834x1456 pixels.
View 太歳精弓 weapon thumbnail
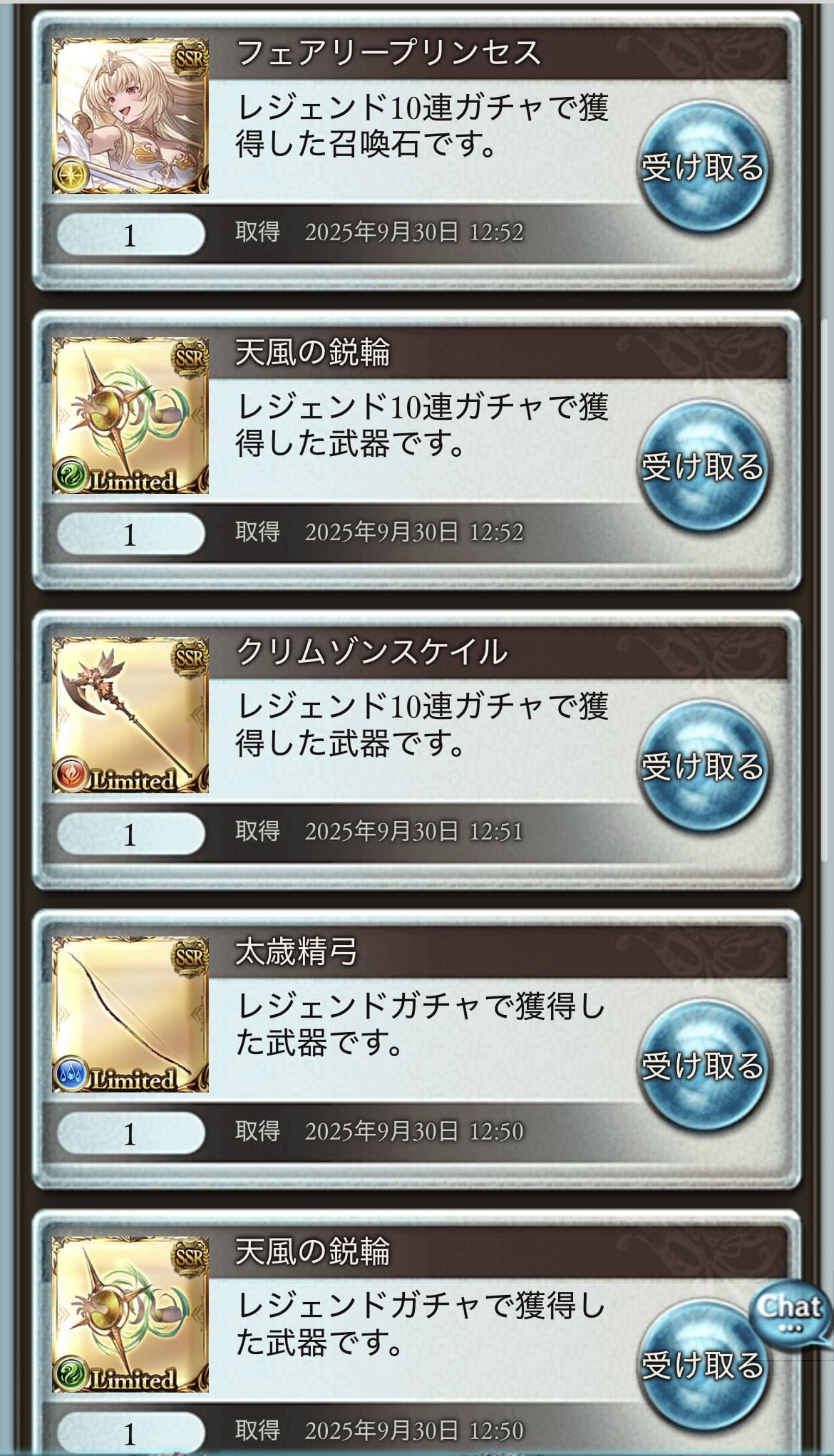point(130,1014)
